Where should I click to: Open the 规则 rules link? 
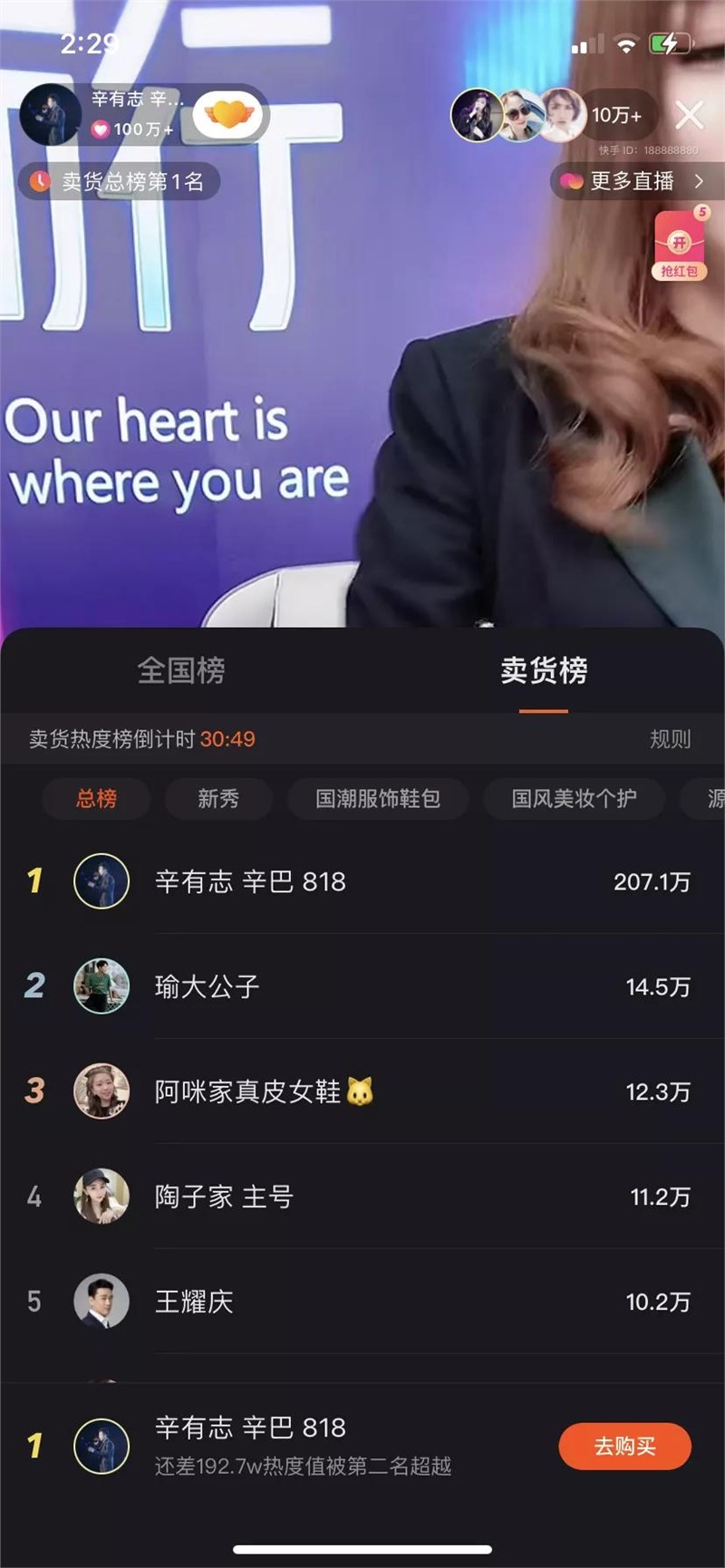click(x=669, y=738)
